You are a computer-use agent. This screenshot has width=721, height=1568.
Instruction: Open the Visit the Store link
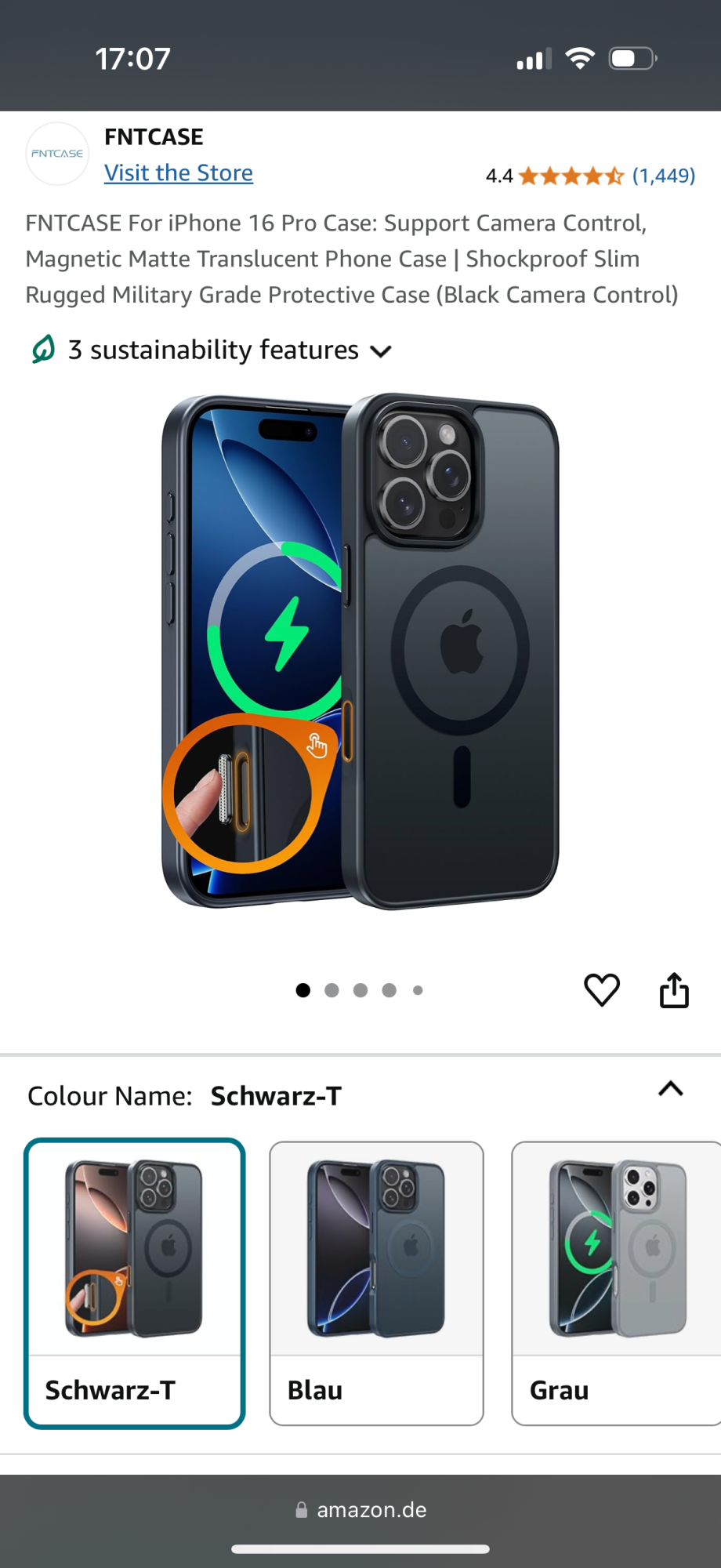179,173
